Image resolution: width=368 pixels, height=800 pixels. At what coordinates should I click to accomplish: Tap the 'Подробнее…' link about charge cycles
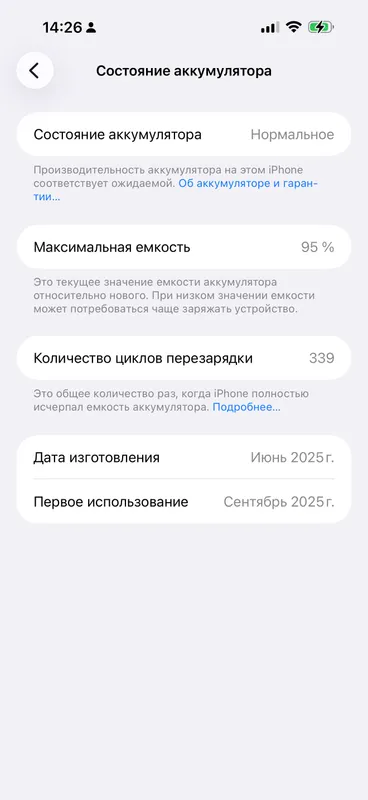[x=247, y=408]
